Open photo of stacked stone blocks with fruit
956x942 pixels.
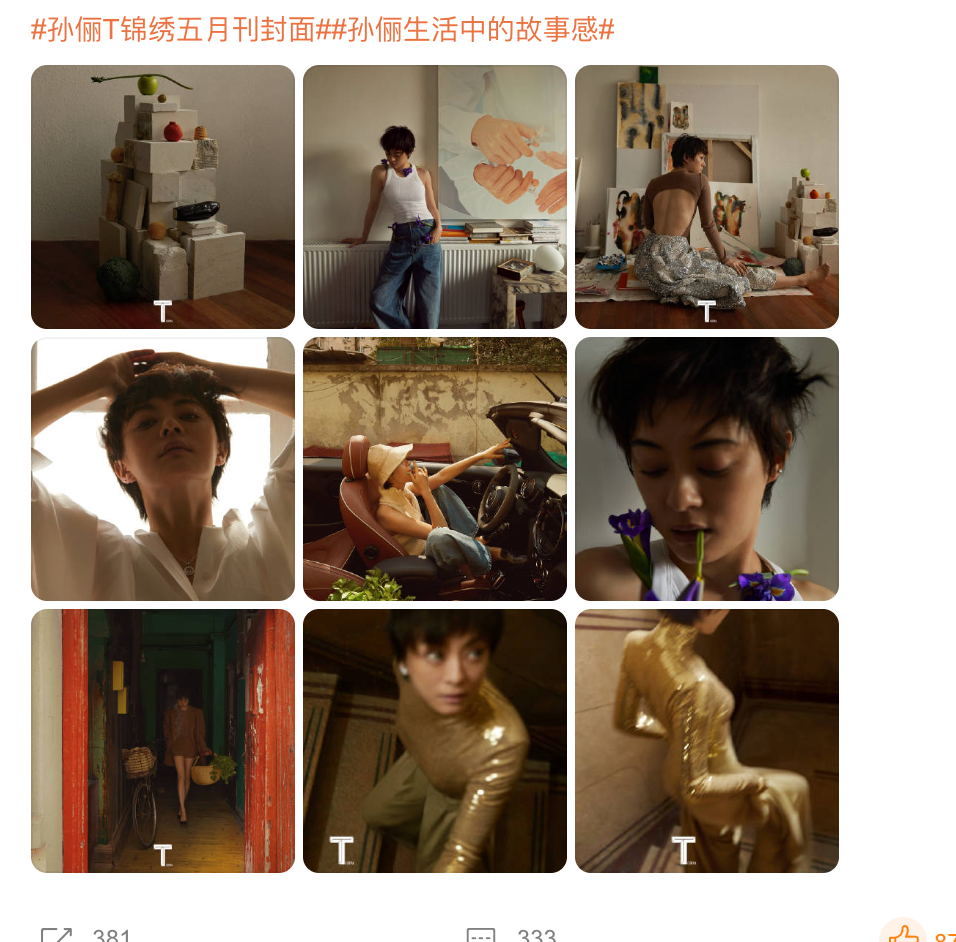(x=163, y=197)
